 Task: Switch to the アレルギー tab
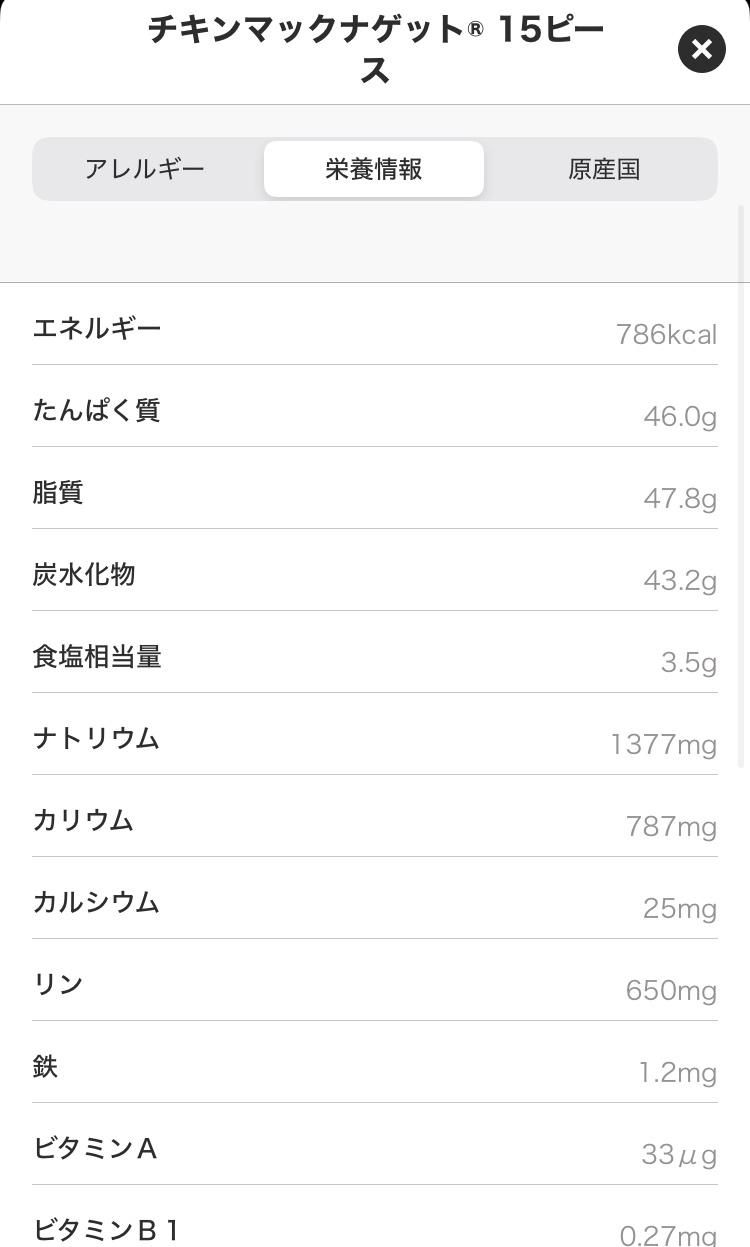145,169
